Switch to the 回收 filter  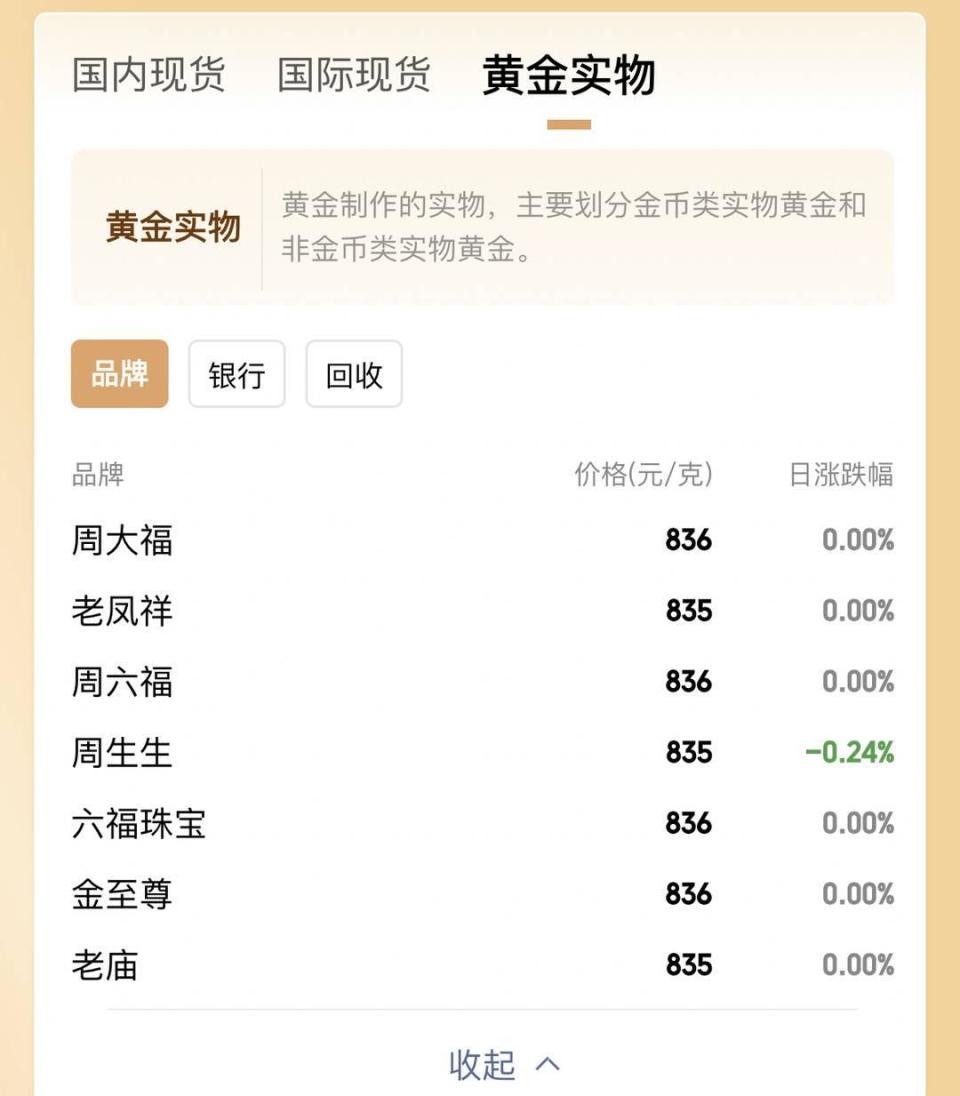(354, 375)
